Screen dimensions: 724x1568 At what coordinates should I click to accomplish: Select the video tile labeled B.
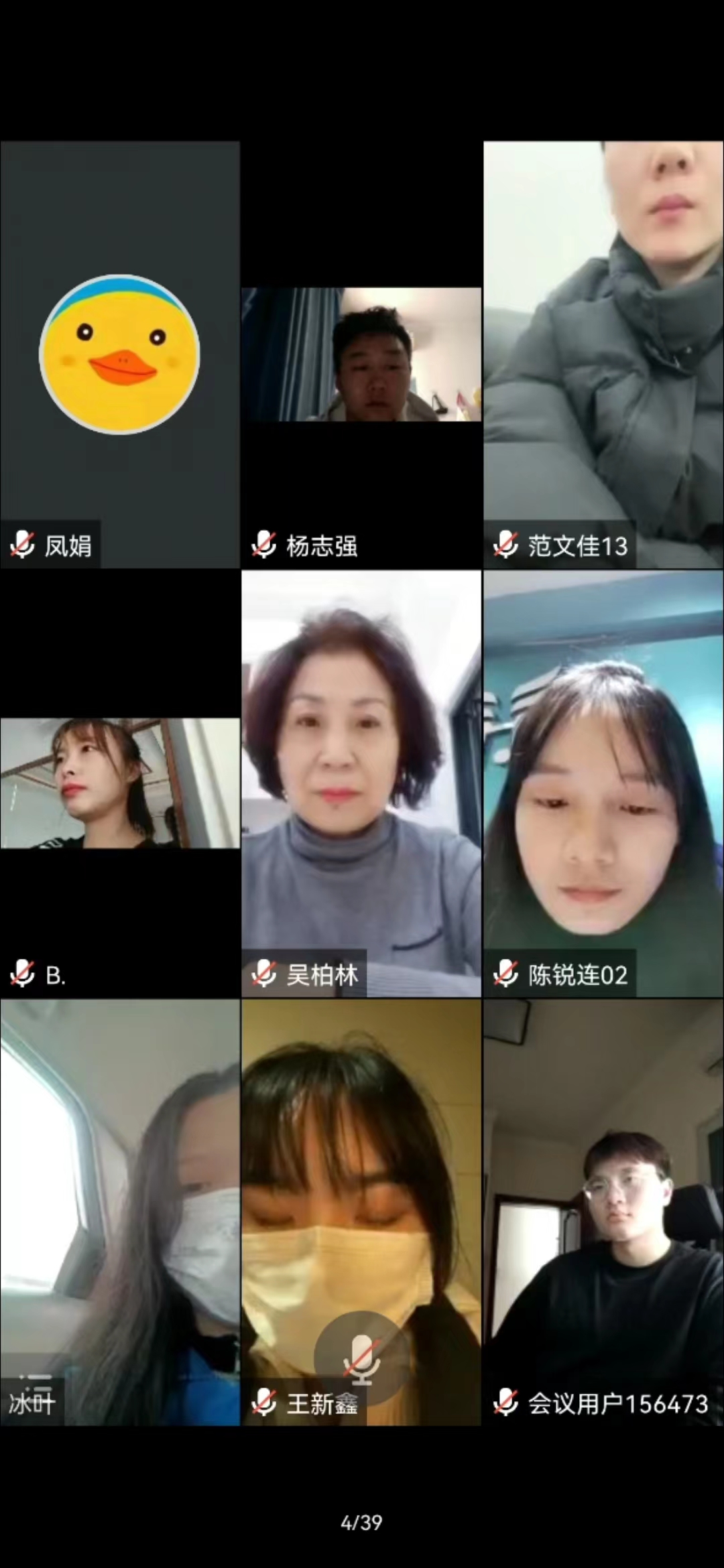pos(119,783)
